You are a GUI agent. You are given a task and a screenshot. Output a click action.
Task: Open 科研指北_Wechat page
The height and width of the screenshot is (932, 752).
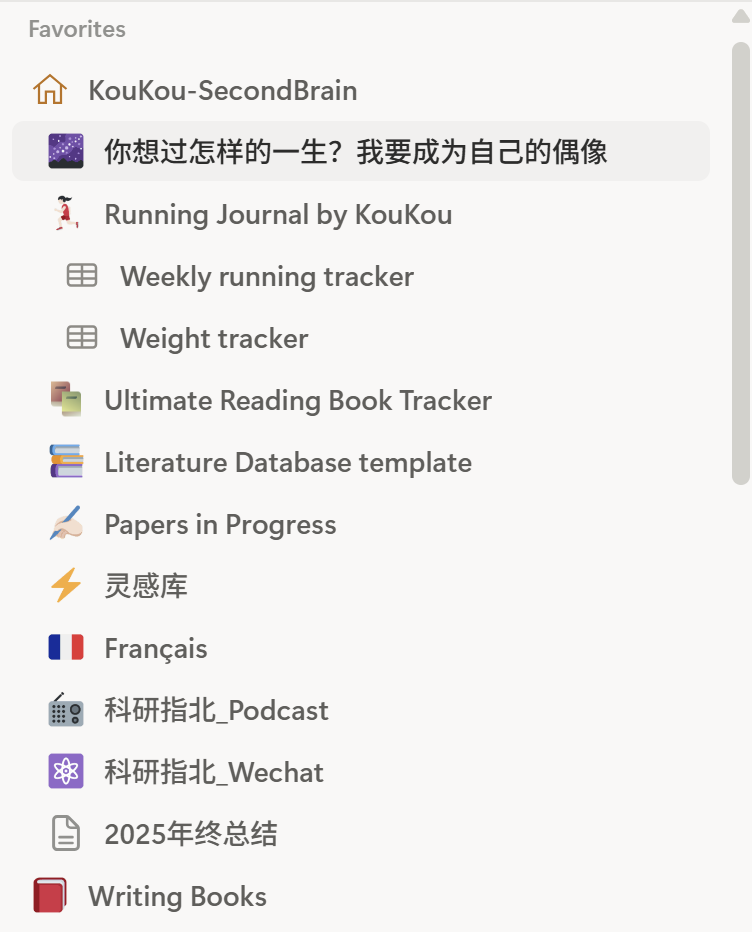[x=214, y=773]
